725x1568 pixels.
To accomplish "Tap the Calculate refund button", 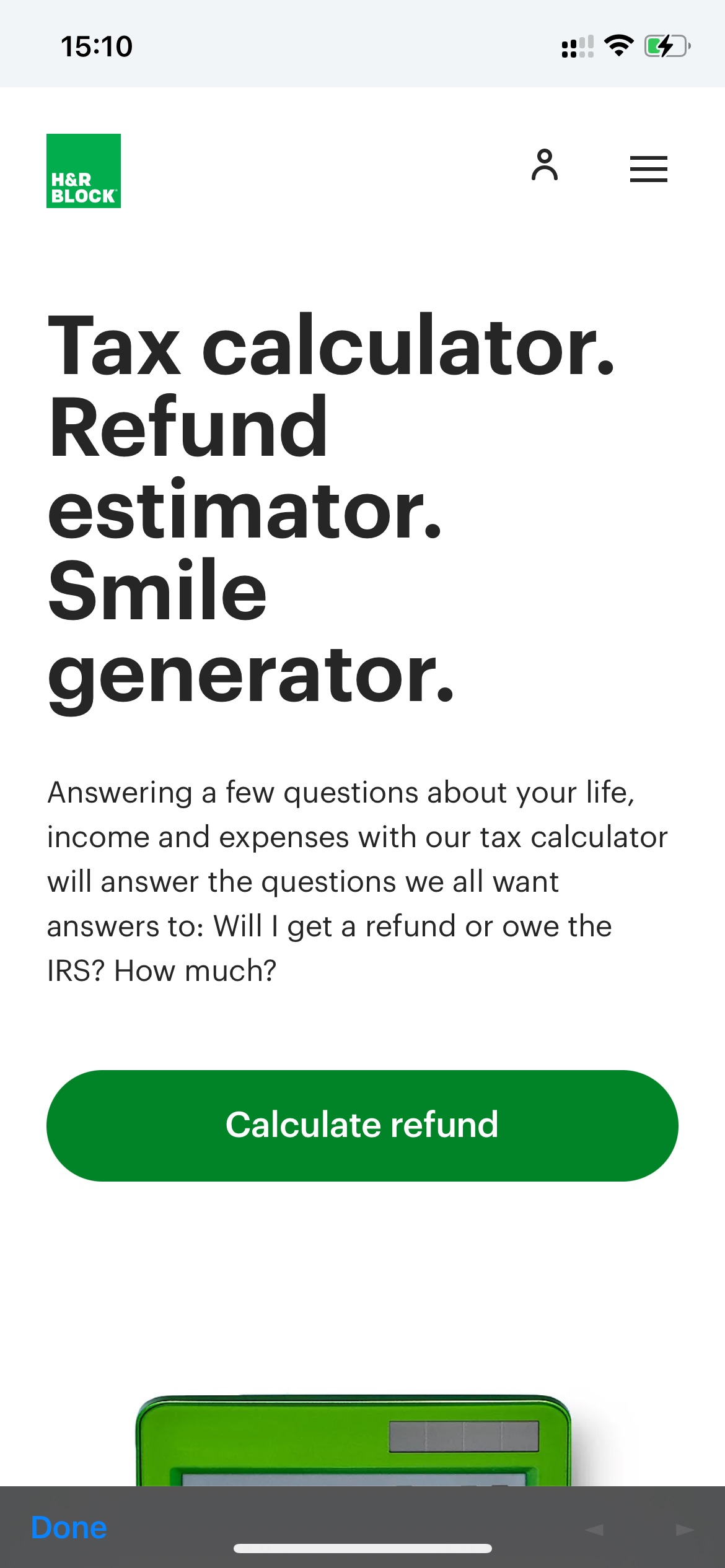I will 362,1125.
